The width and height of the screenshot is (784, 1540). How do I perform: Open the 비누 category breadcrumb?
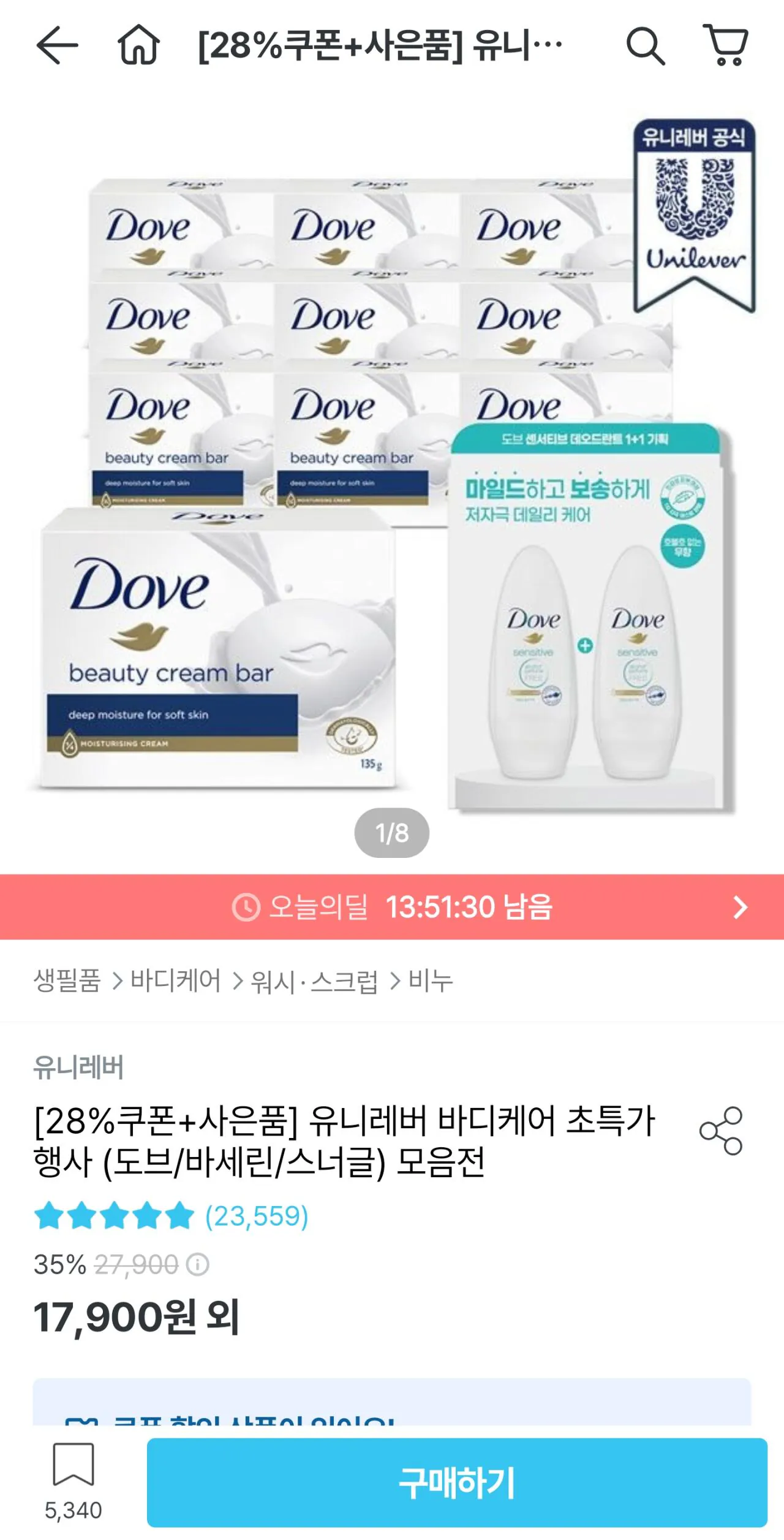431,981
